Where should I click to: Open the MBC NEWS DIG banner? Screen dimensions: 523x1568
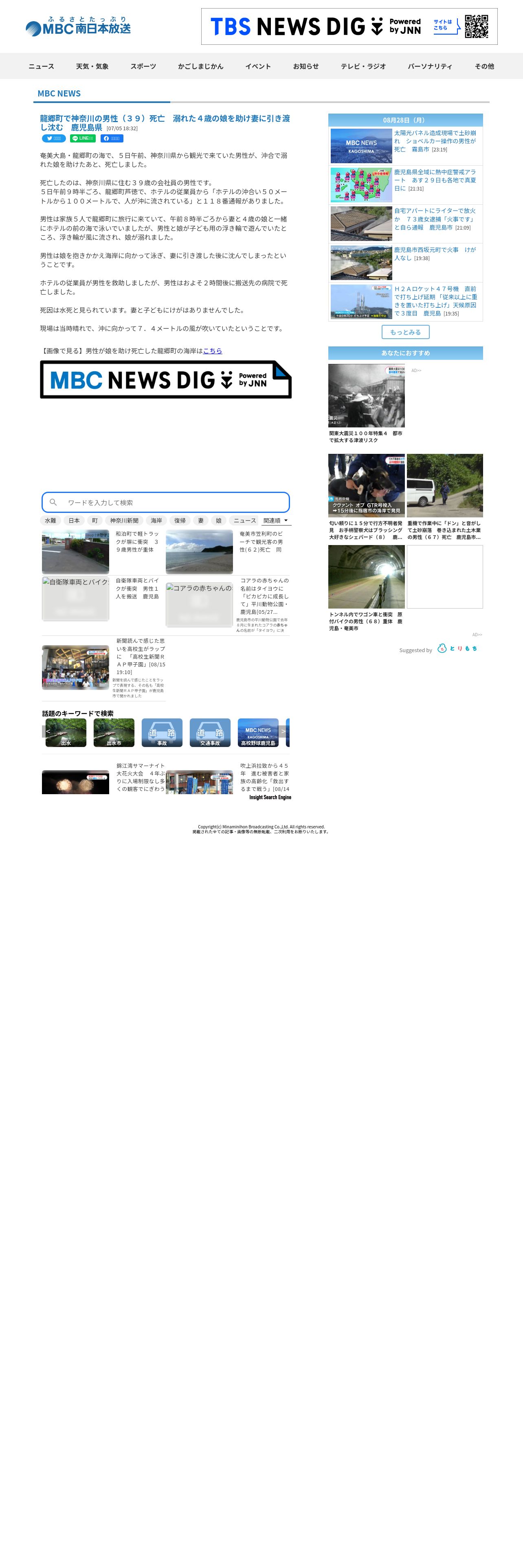(165, 380)
